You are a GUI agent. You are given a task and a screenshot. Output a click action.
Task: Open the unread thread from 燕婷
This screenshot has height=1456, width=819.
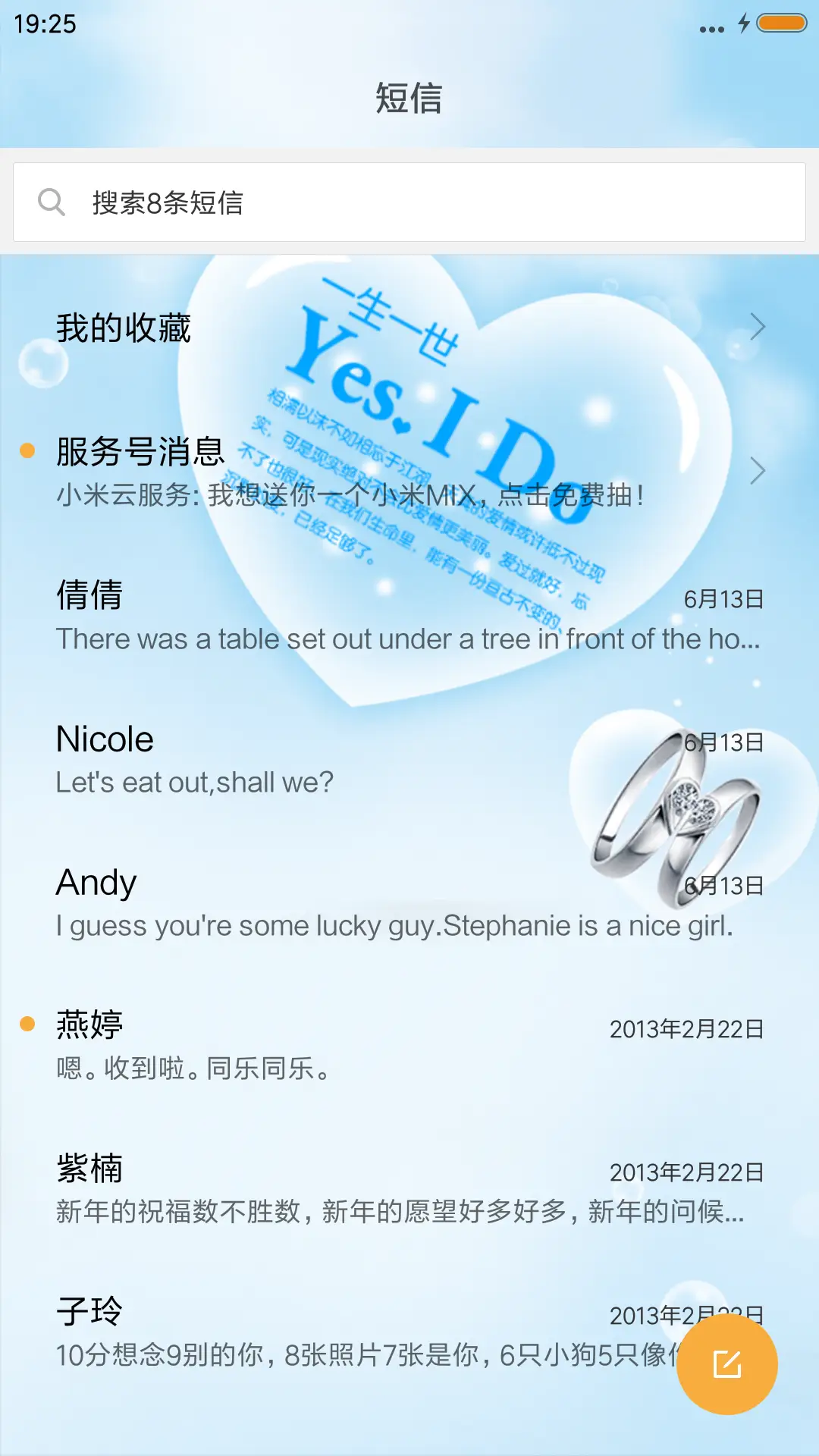(409, 1046)
